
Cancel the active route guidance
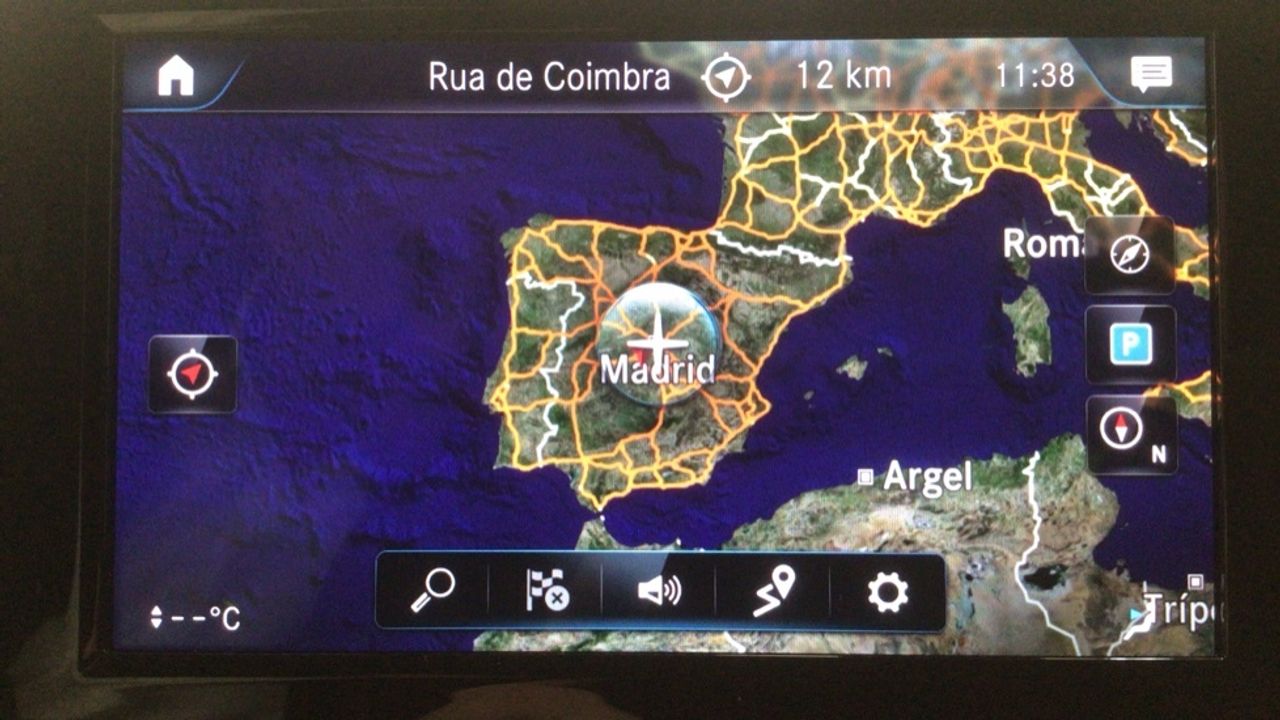tap(547, 591)
